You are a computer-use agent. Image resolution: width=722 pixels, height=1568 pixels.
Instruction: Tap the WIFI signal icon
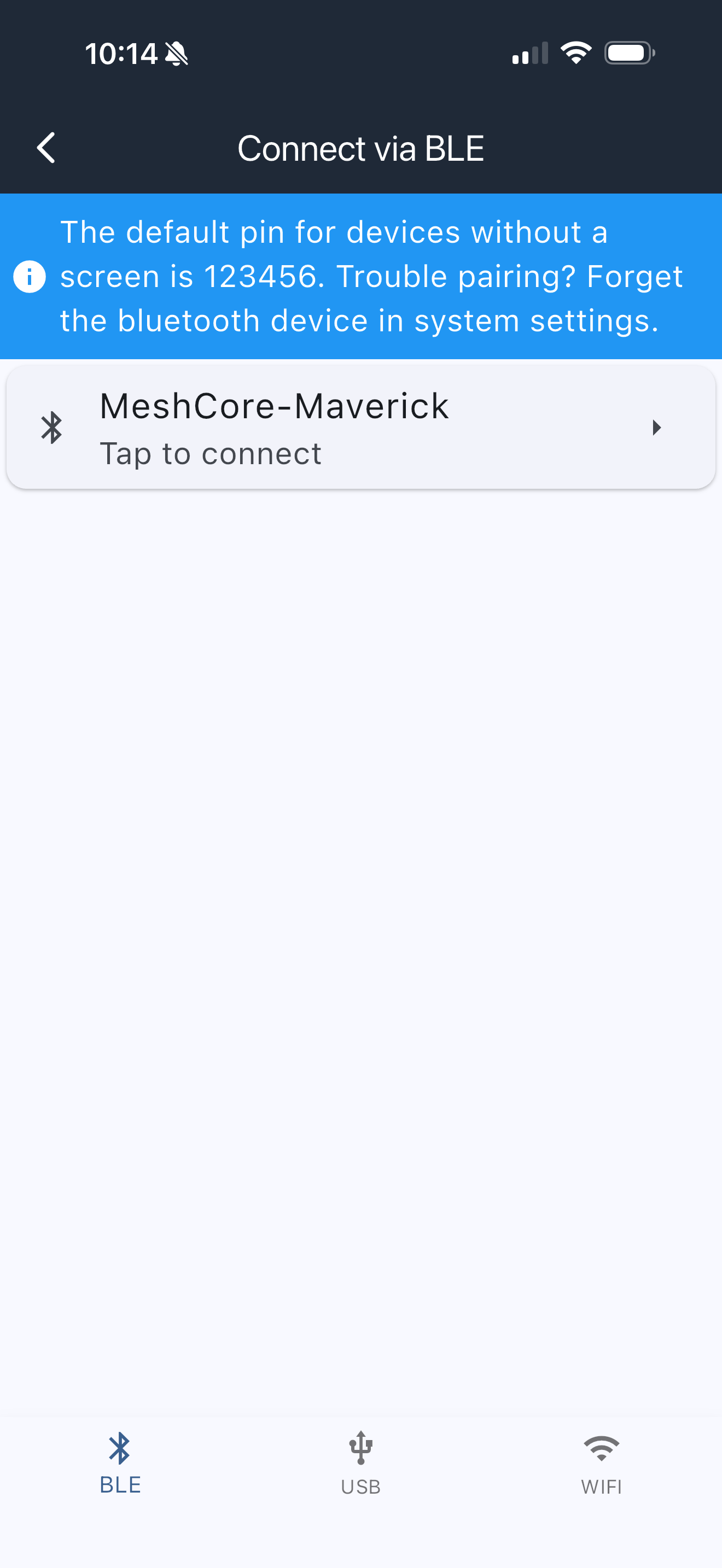click(x=602, y=1448)
